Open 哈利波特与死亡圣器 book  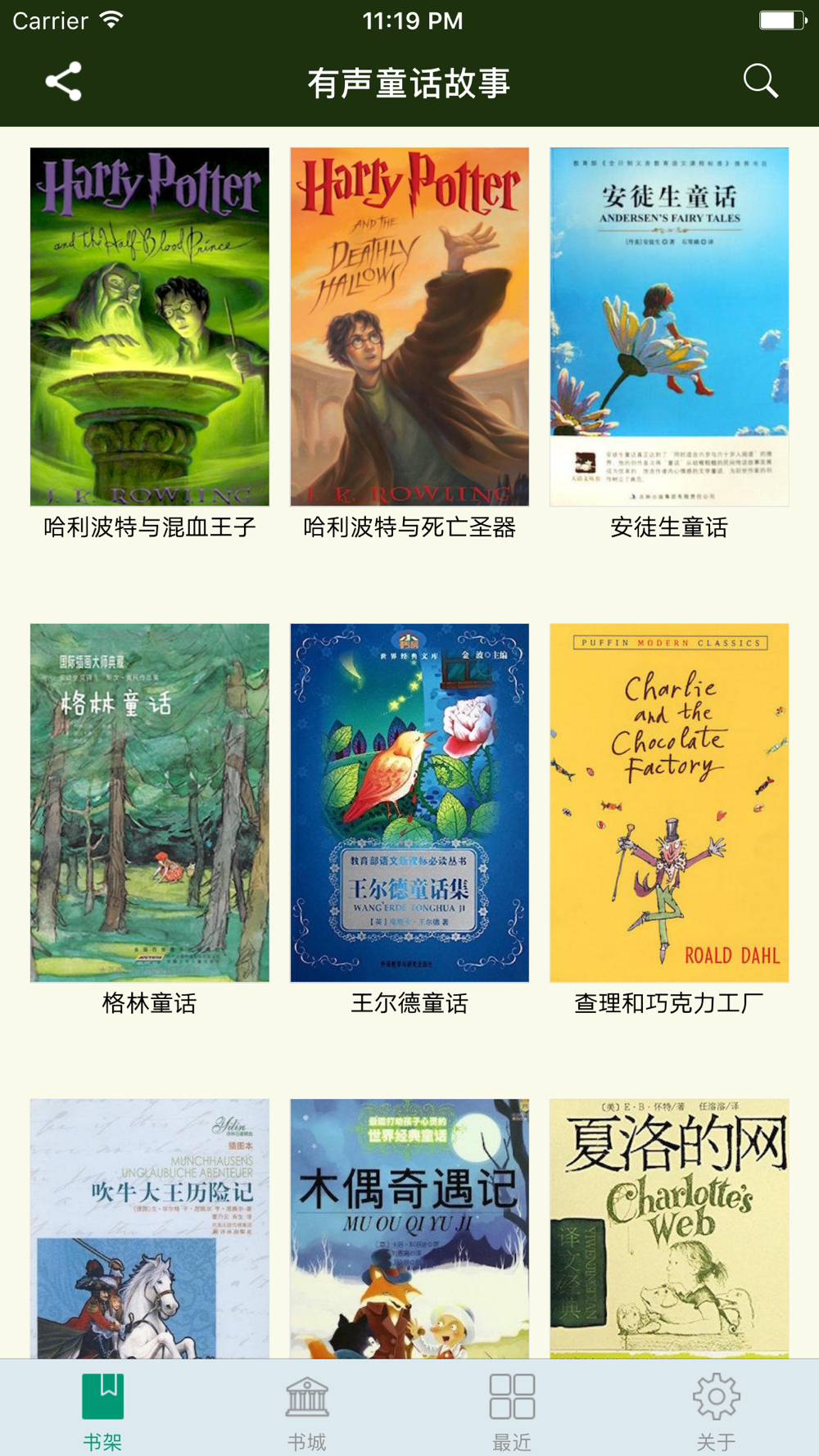coord(409,327)
